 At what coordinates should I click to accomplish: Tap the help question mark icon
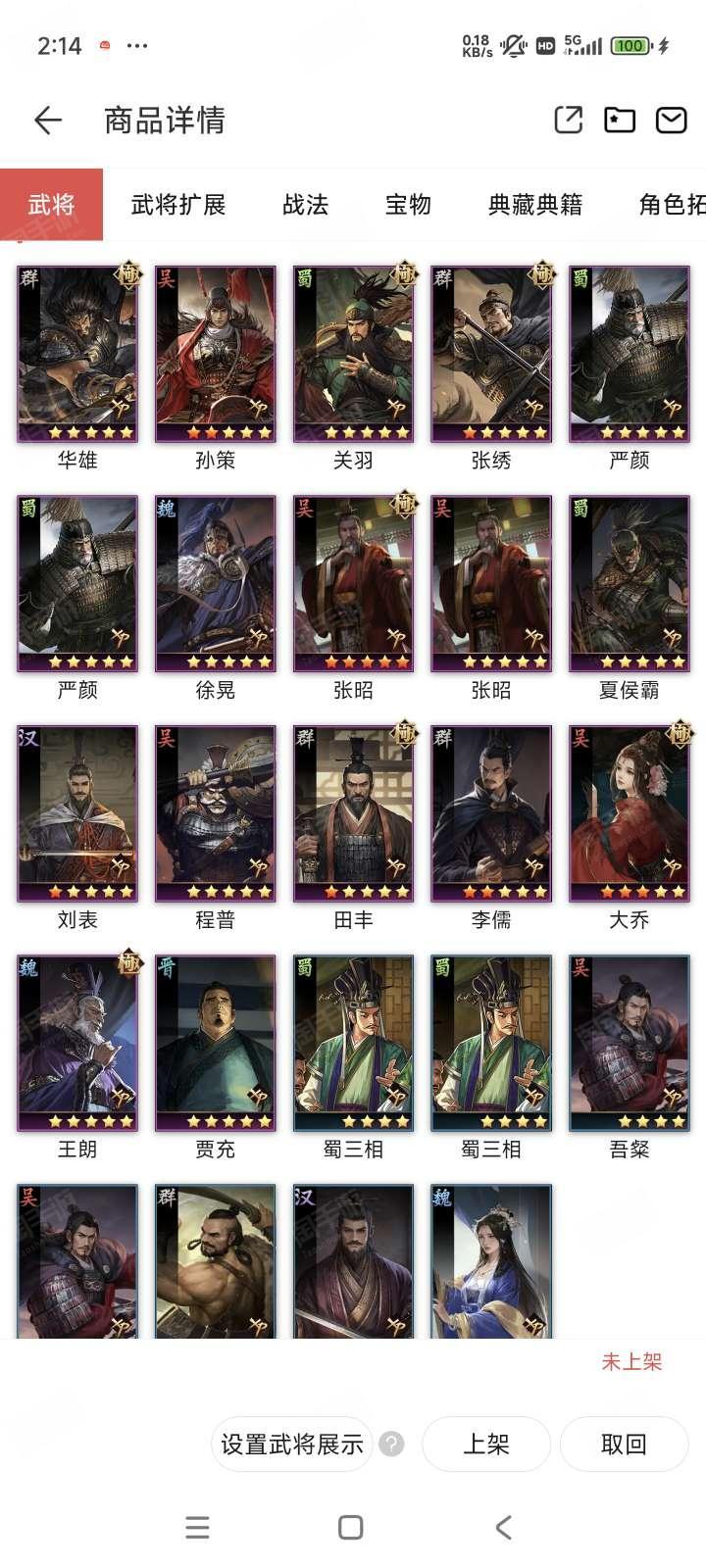pos(391,1444)
